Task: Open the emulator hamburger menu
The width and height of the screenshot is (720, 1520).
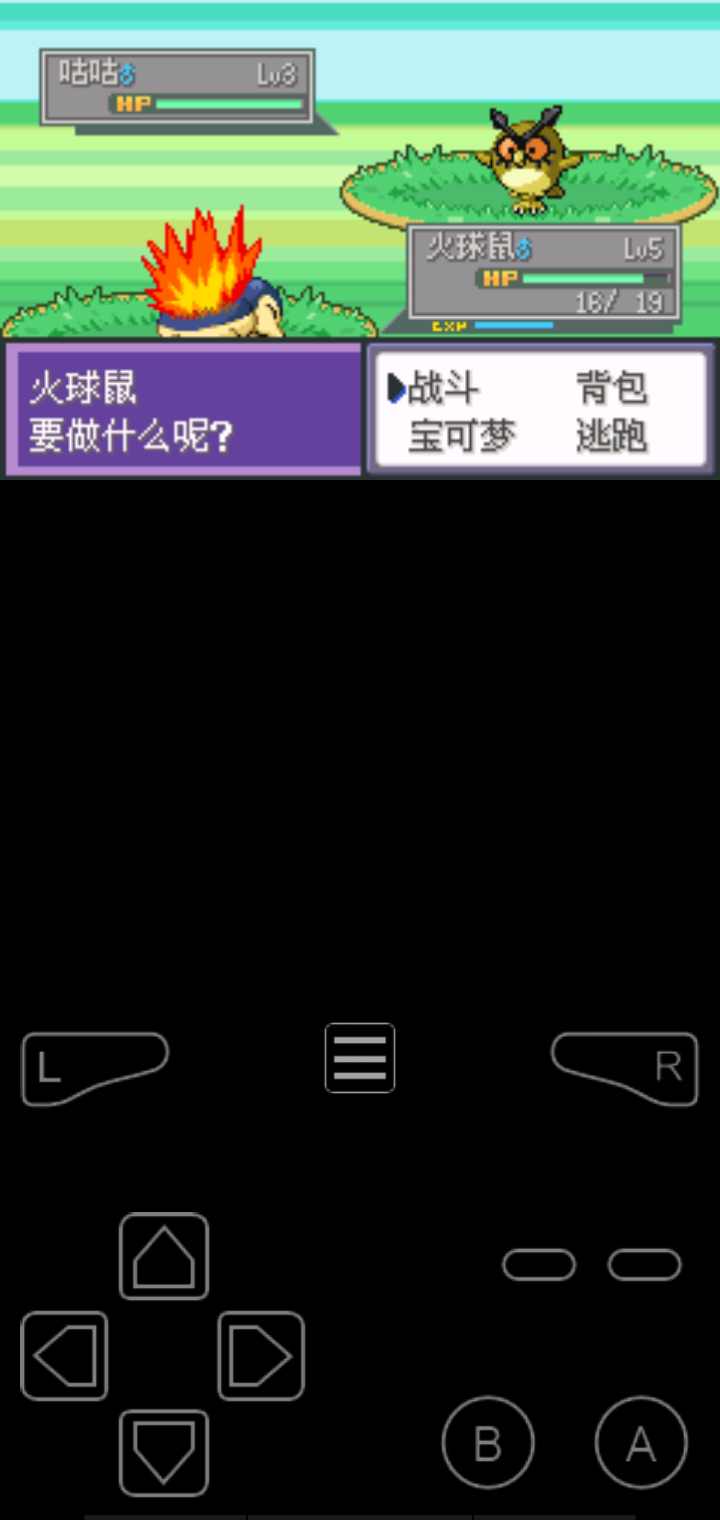Action: (x=360, y=1058)
